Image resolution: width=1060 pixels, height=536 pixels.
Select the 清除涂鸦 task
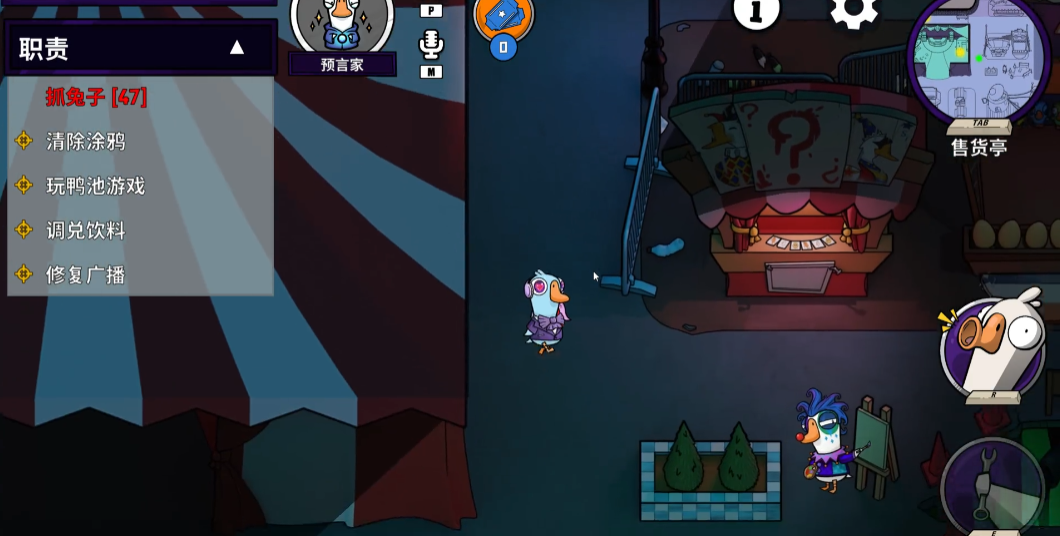point(85,141)
